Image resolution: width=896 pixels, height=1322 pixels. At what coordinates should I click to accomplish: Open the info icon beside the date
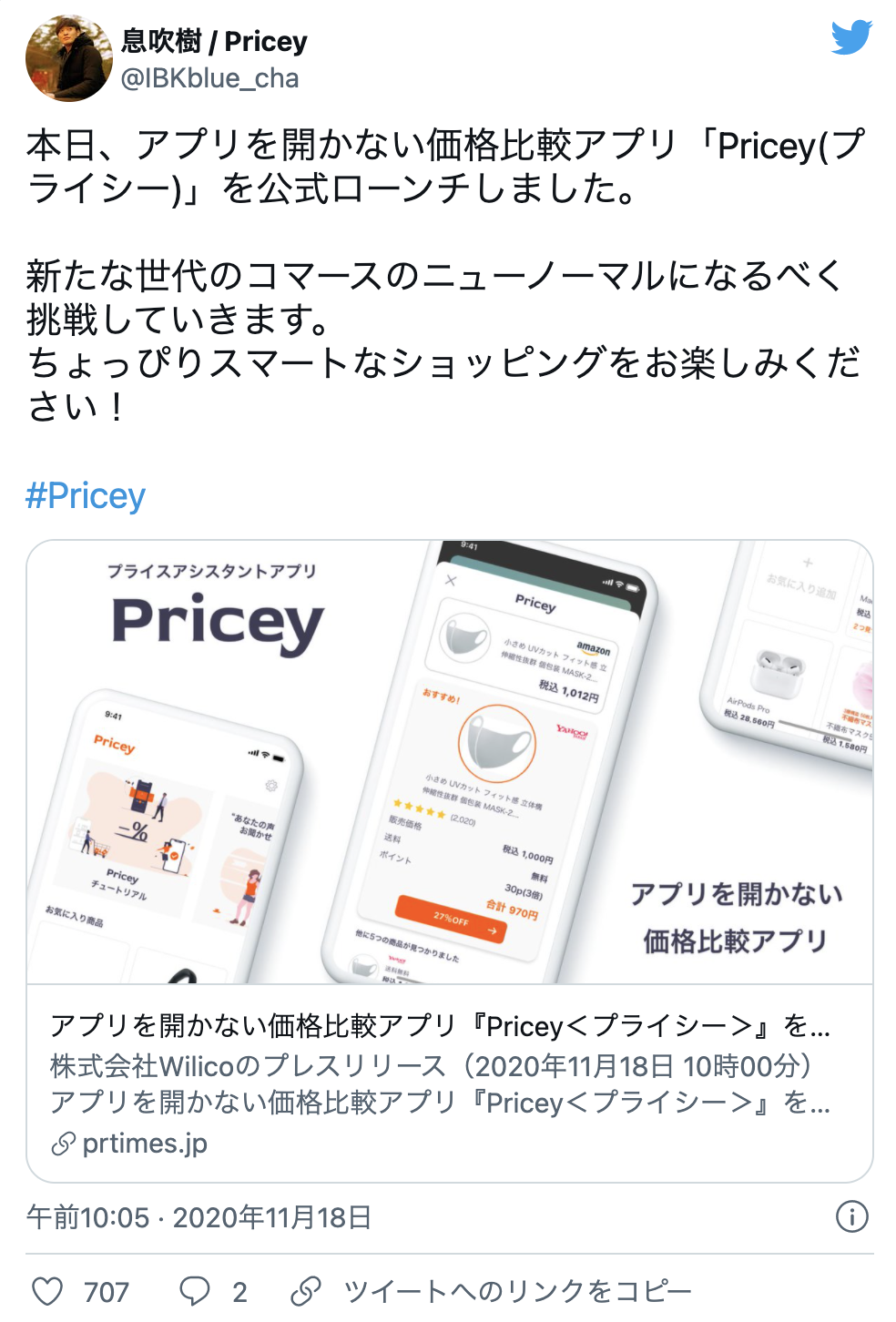851,1216
